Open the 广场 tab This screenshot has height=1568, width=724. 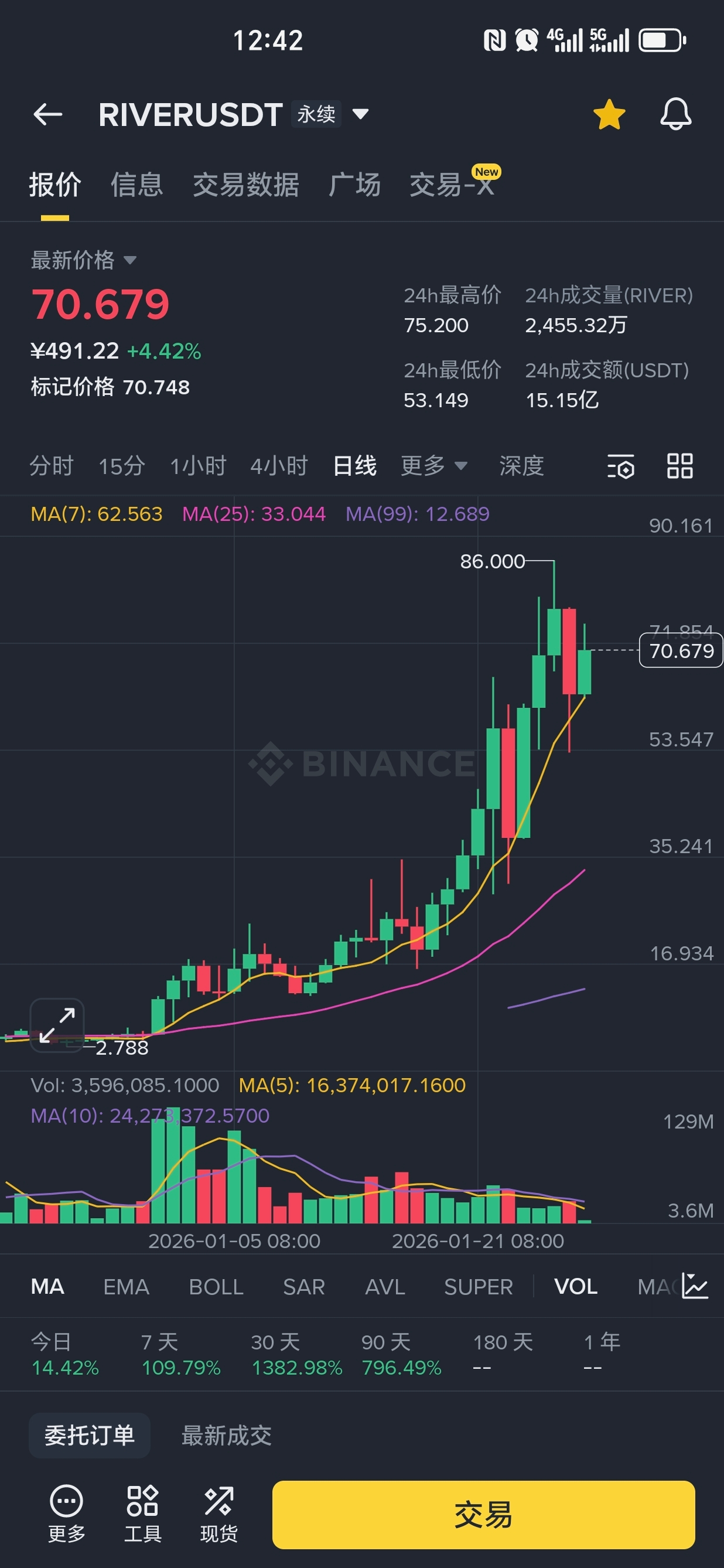coord(354,185)
